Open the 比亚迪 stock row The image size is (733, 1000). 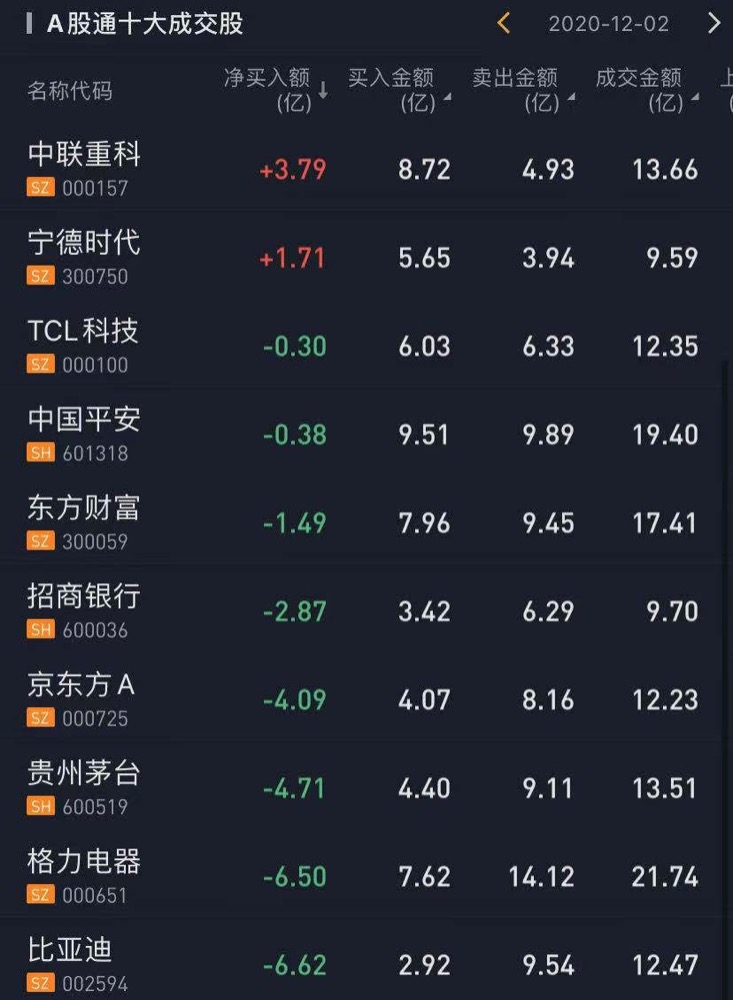[x=70, y=962]
